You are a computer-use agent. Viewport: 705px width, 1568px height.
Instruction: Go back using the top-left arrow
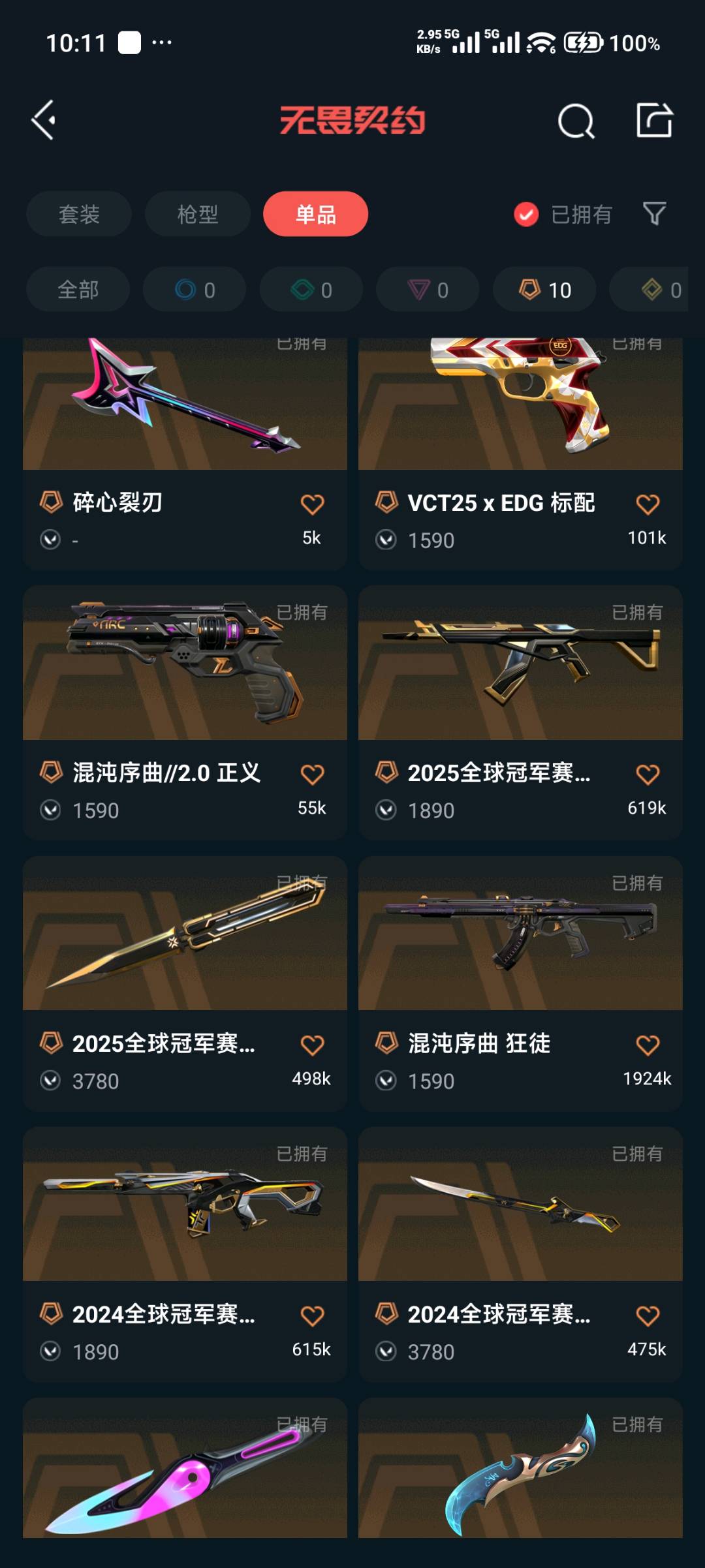(44, 120)
